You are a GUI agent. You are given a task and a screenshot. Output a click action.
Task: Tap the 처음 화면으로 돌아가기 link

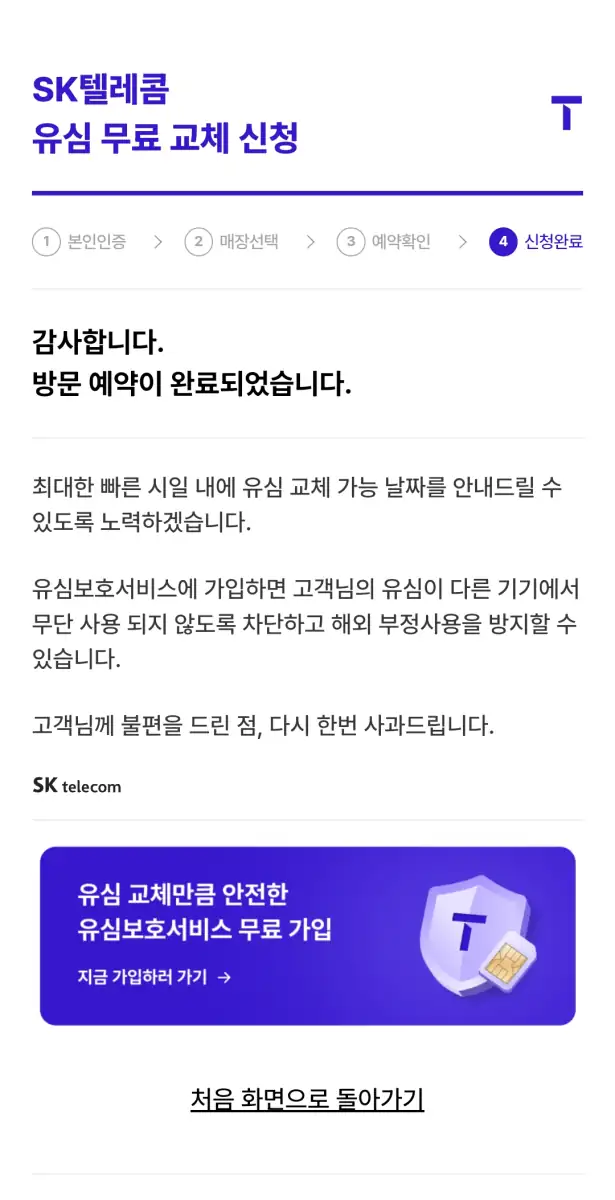pos(307,1099)
